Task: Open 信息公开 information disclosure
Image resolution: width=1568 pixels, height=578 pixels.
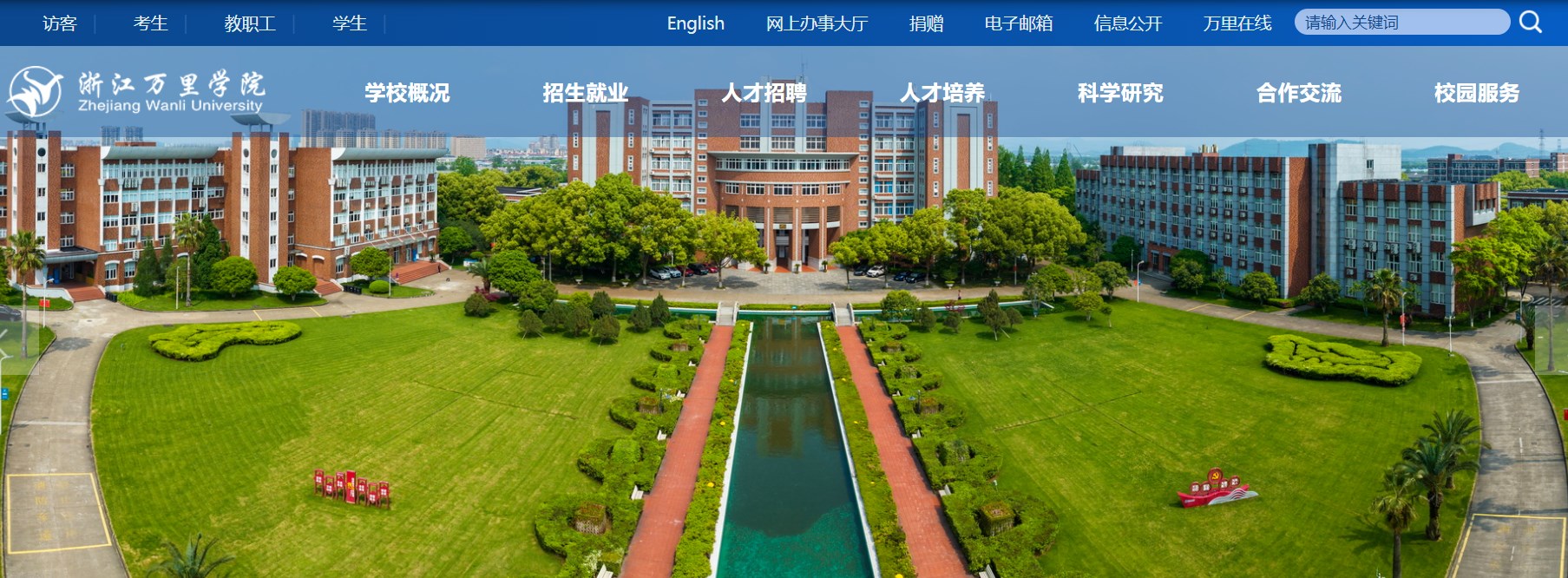Action: tap(1128, 23)
